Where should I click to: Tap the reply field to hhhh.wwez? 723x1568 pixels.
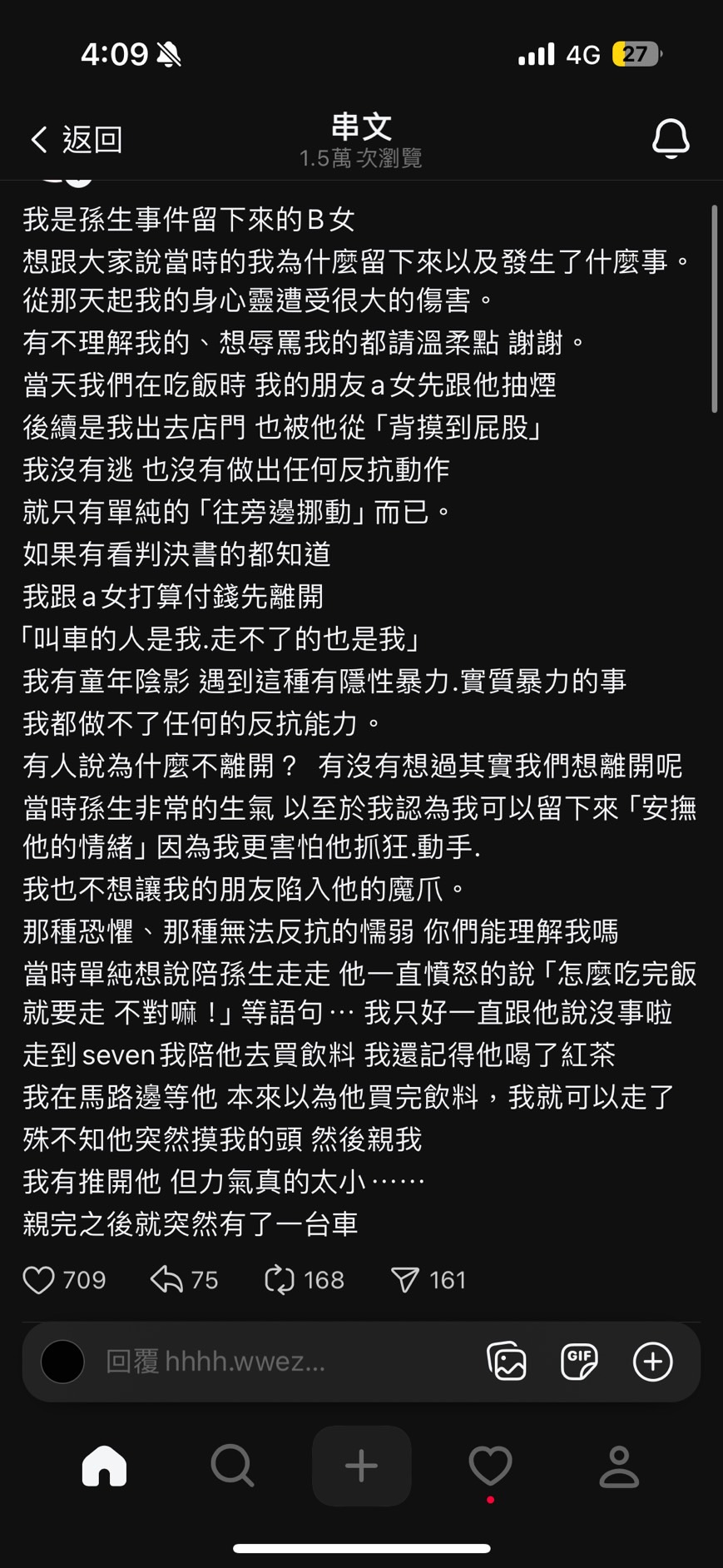pyautogui.click(x=275, y=1362)
